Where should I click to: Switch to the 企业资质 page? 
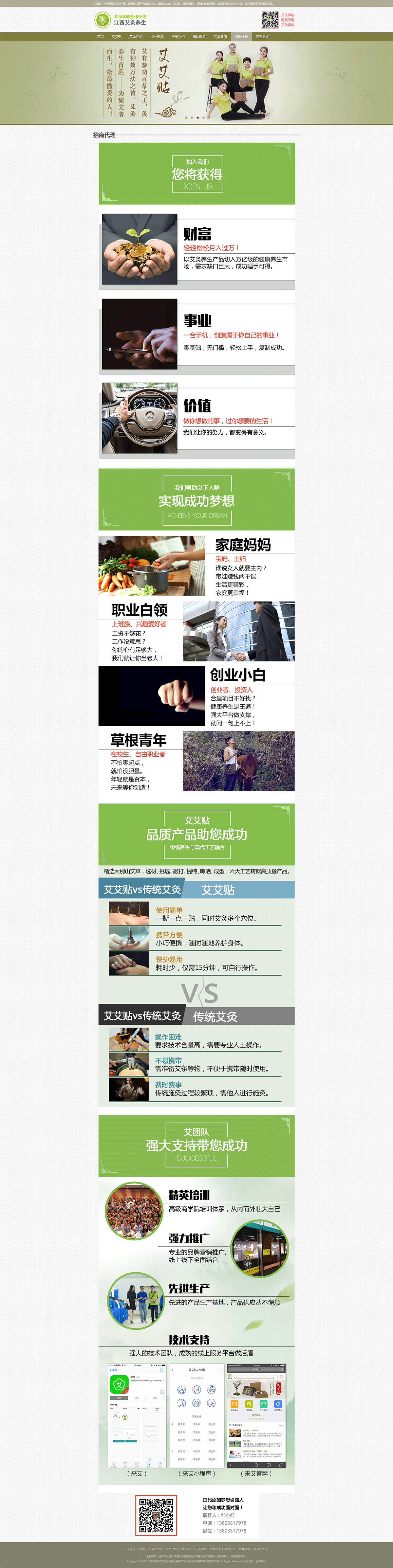[157, 37]
